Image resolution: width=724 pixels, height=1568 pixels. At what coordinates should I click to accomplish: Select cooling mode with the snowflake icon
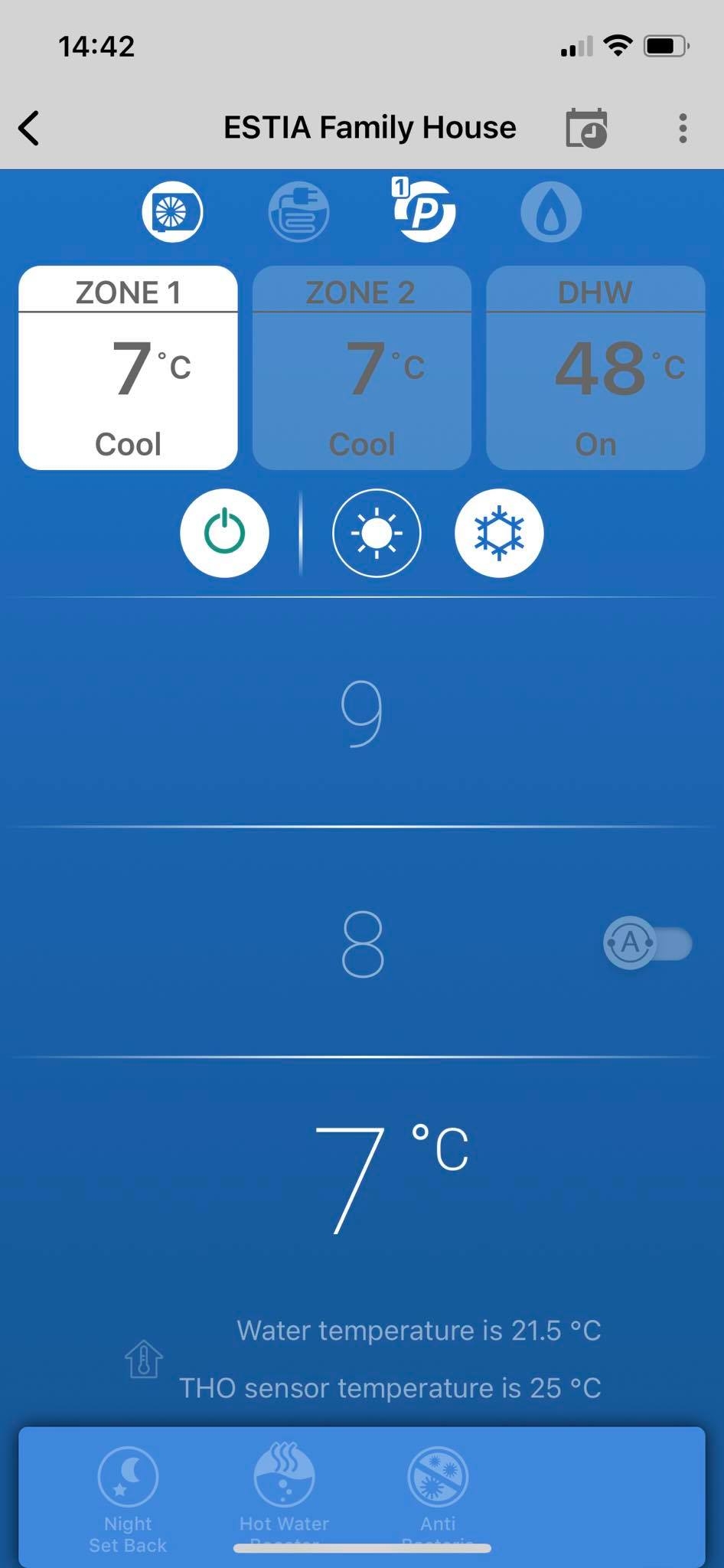click(499, 533)
